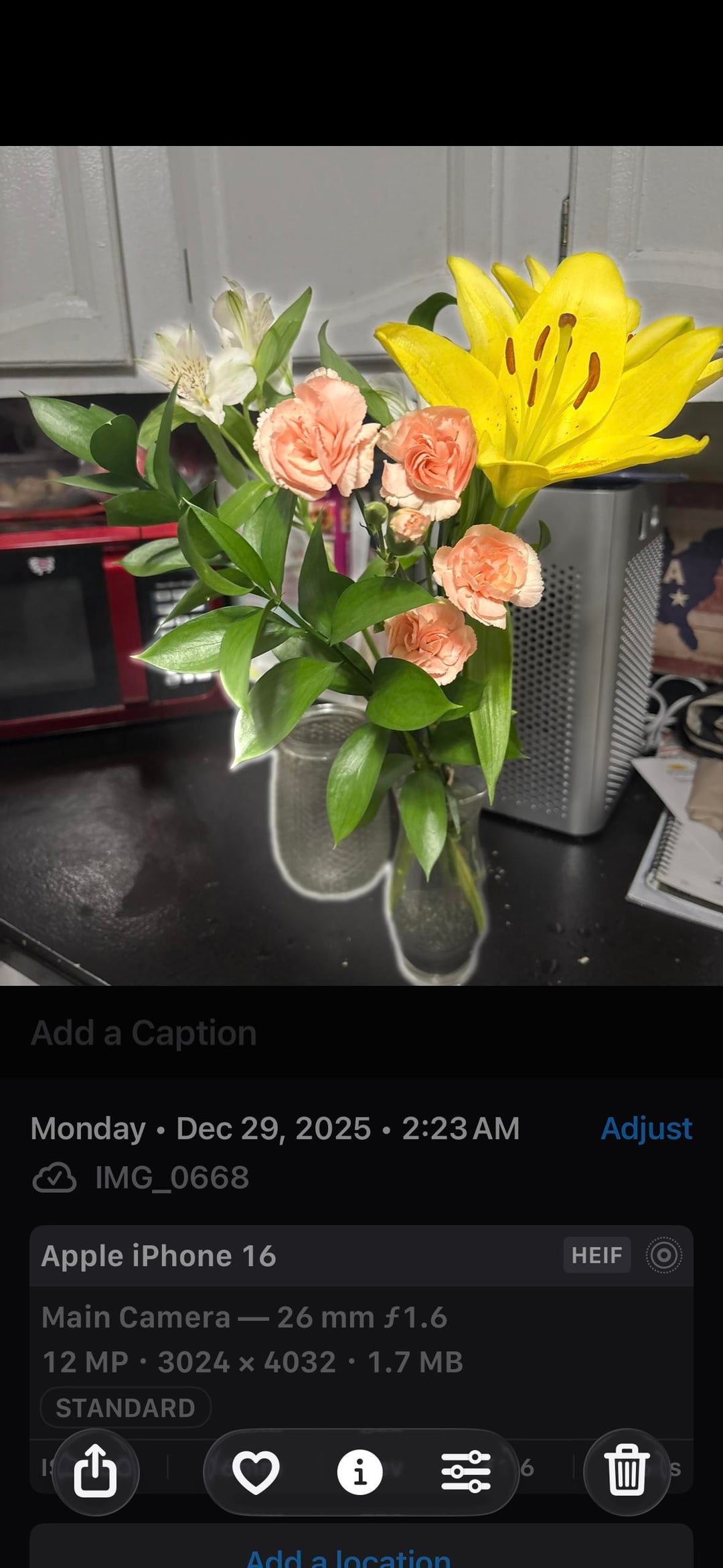Viewport: 723px width, 1568px height.
Task: Tap Adjust to change date and time
Action: tap(646, 1129)
